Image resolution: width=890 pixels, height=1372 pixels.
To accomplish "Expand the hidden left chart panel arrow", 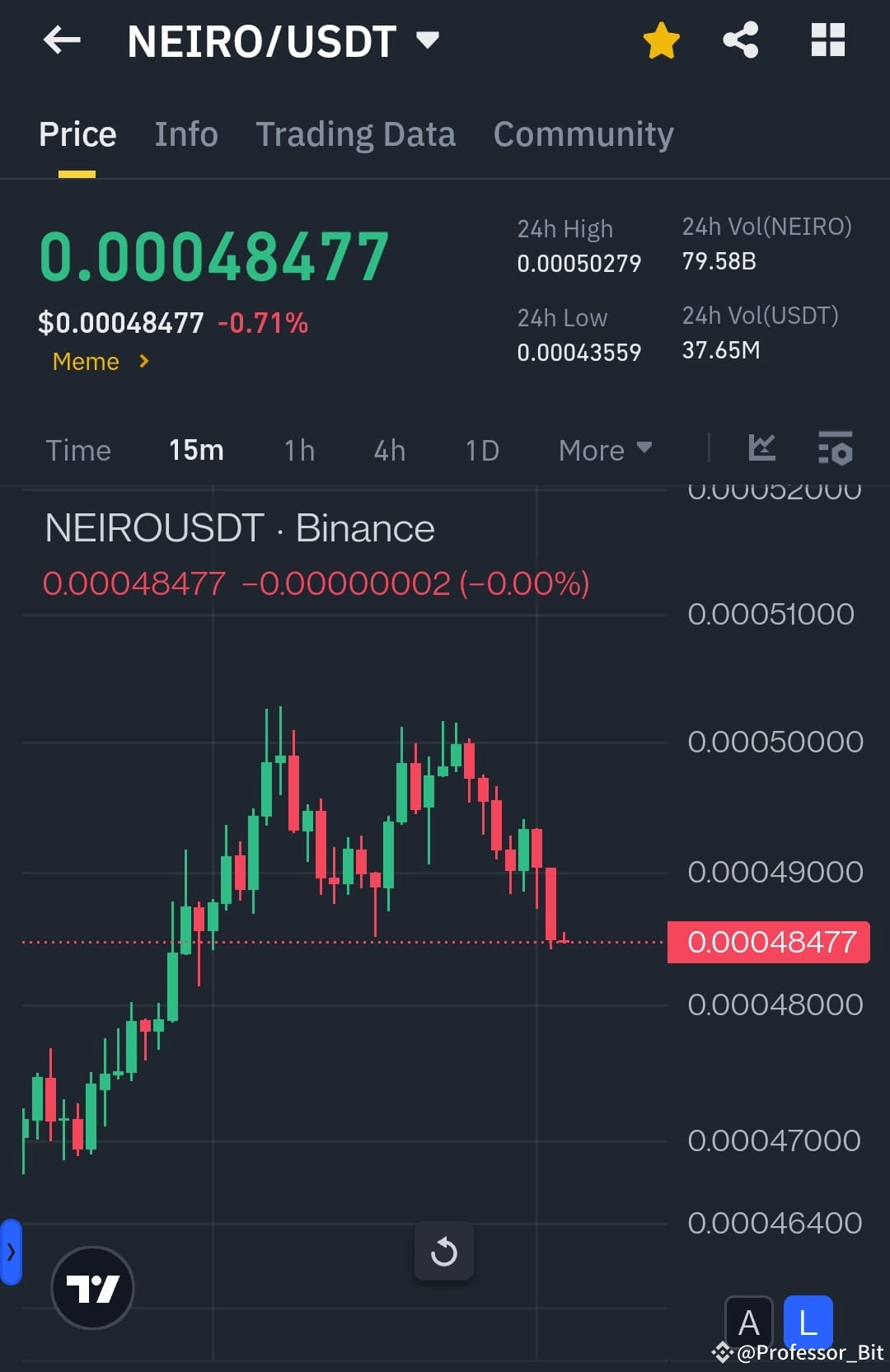I will (11, 1251).
